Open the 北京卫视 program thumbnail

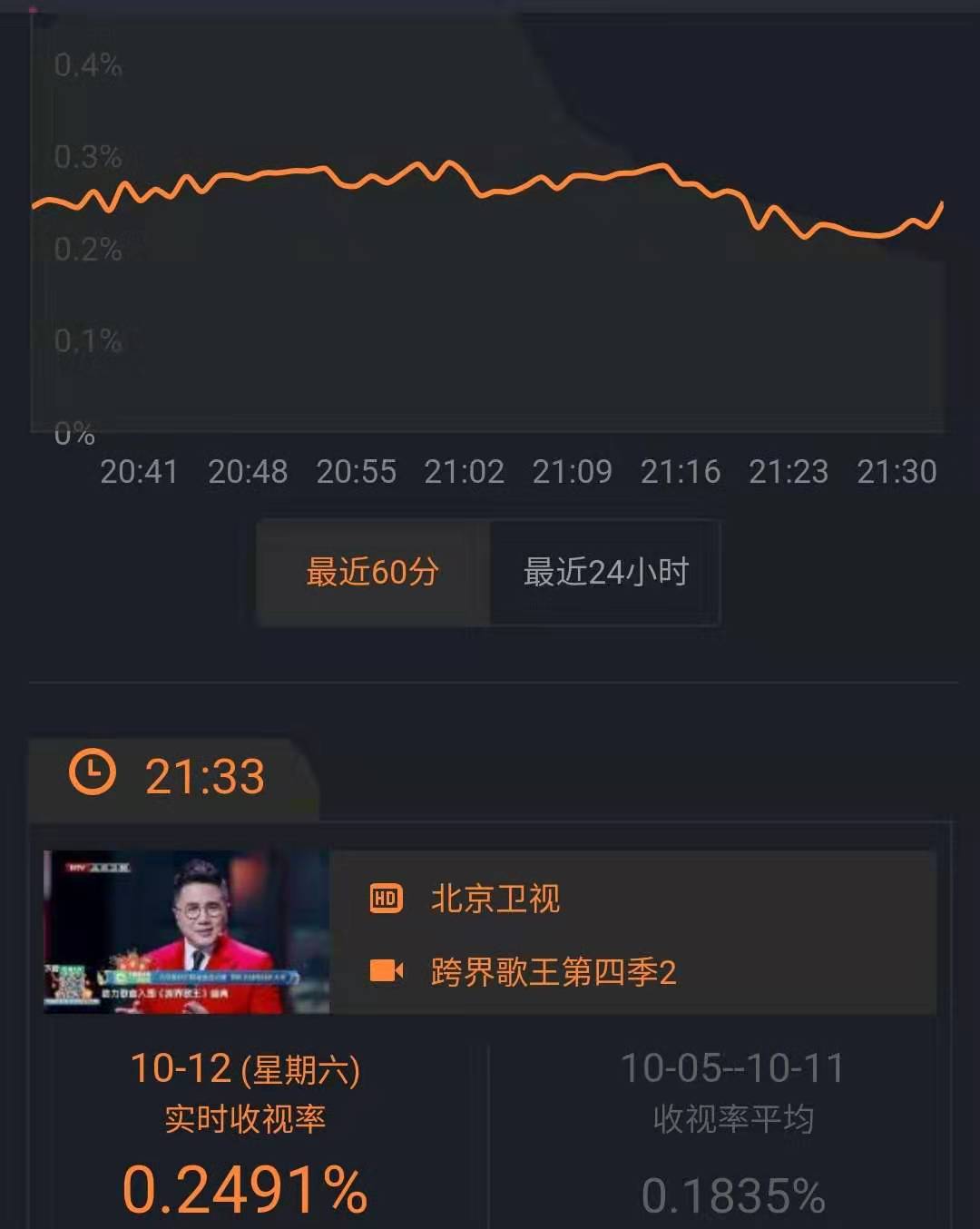click(x=186, y=931)
